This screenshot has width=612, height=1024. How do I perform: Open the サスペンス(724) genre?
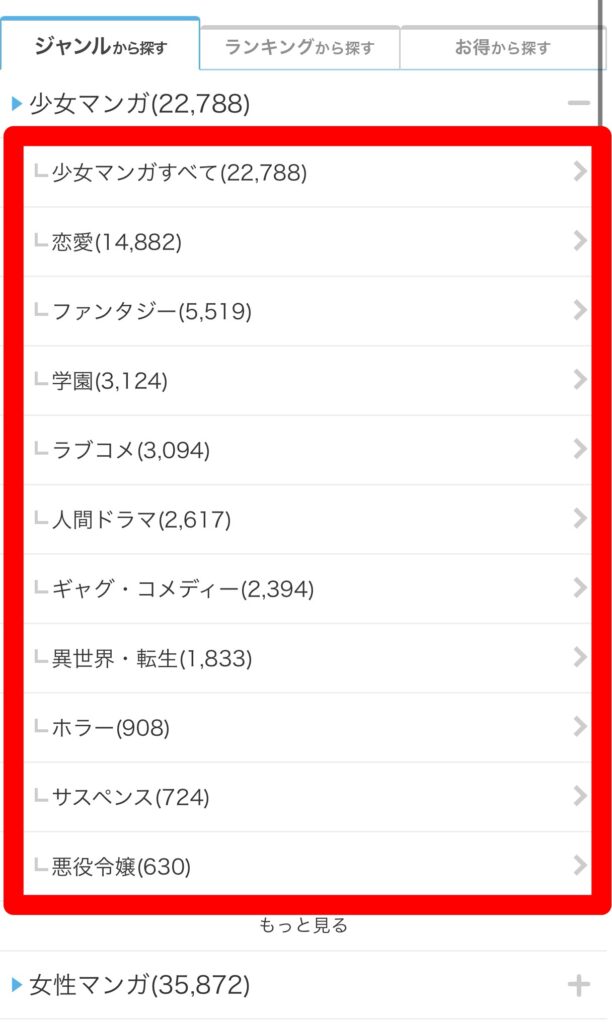pyautogui.click(x=306, y=797)
